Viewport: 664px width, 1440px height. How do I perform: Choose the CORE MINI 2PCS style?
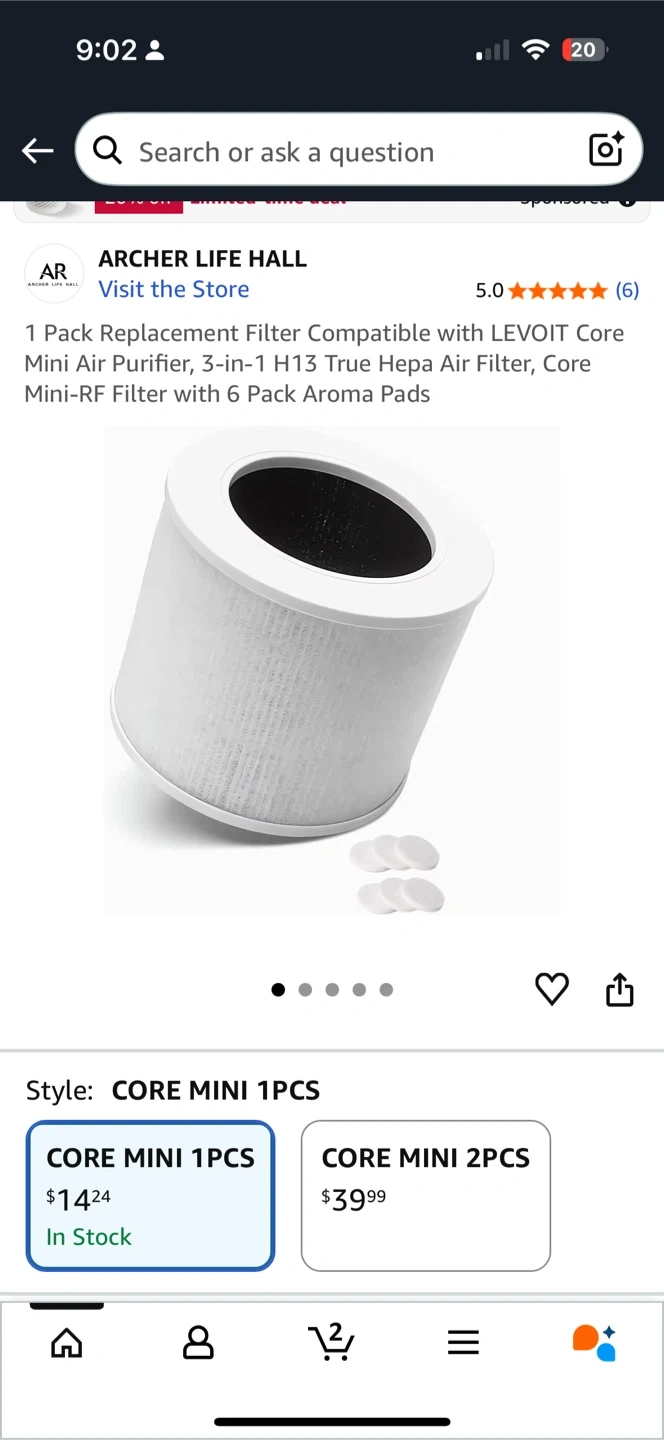[426, 1195]
